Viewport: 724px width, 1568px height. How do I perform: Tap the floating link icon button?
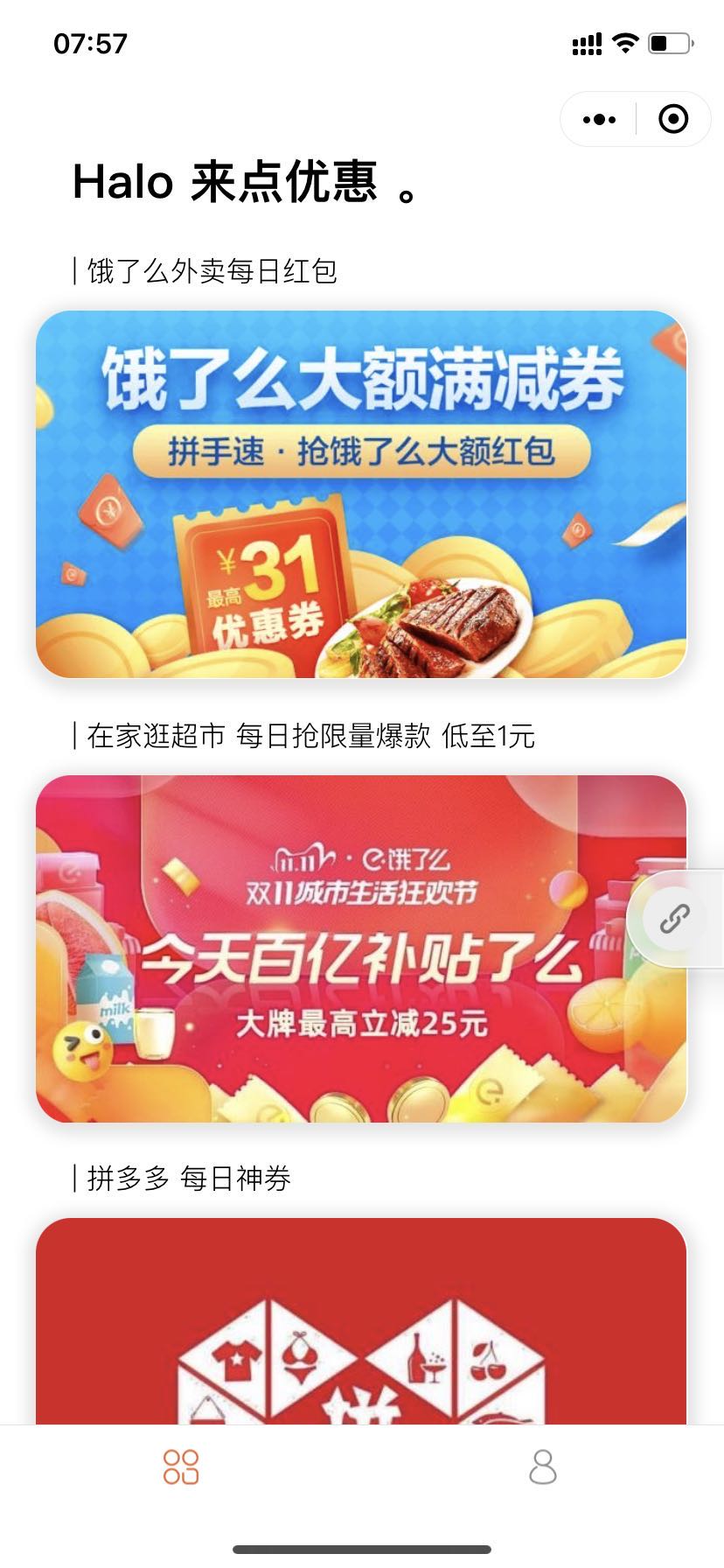pos(674,919)
